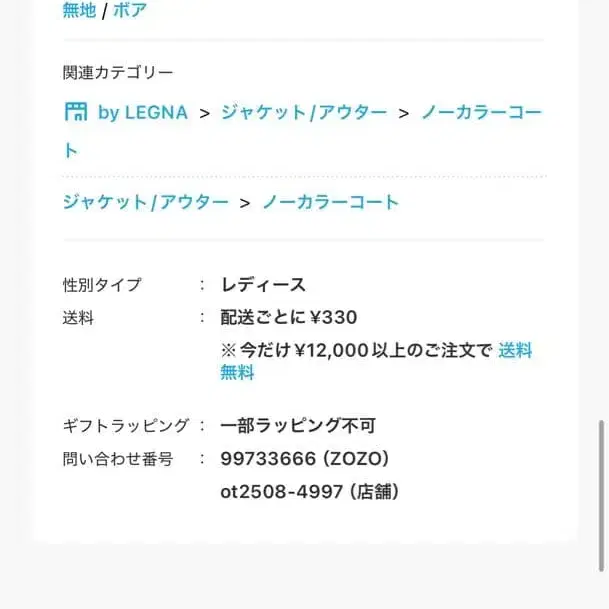Open the 無地 tag link
This screenshot has height=609, width=609.
(x=79, y=11)
